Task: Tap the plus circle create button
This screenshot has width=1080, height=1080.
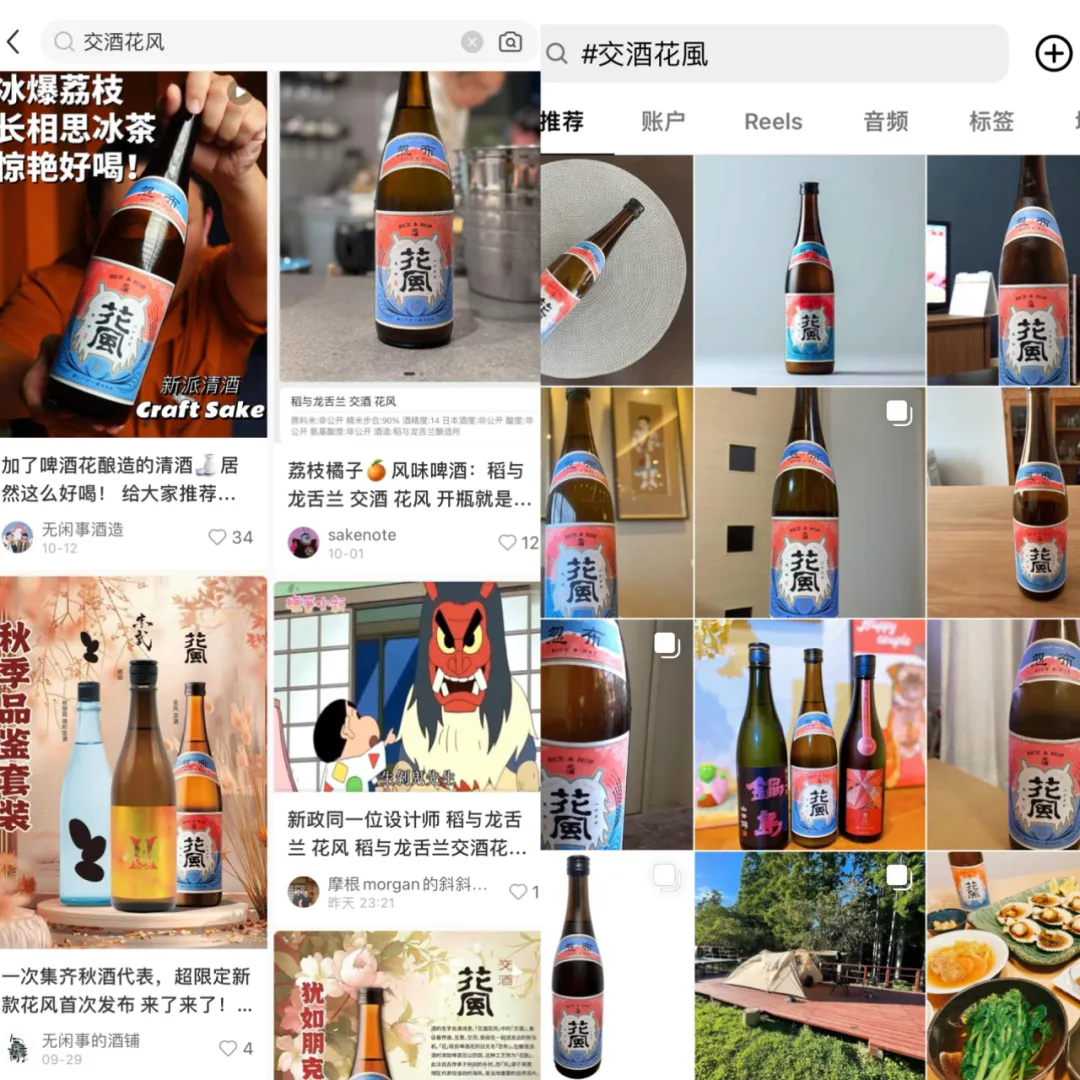Action: point(1053,54)
